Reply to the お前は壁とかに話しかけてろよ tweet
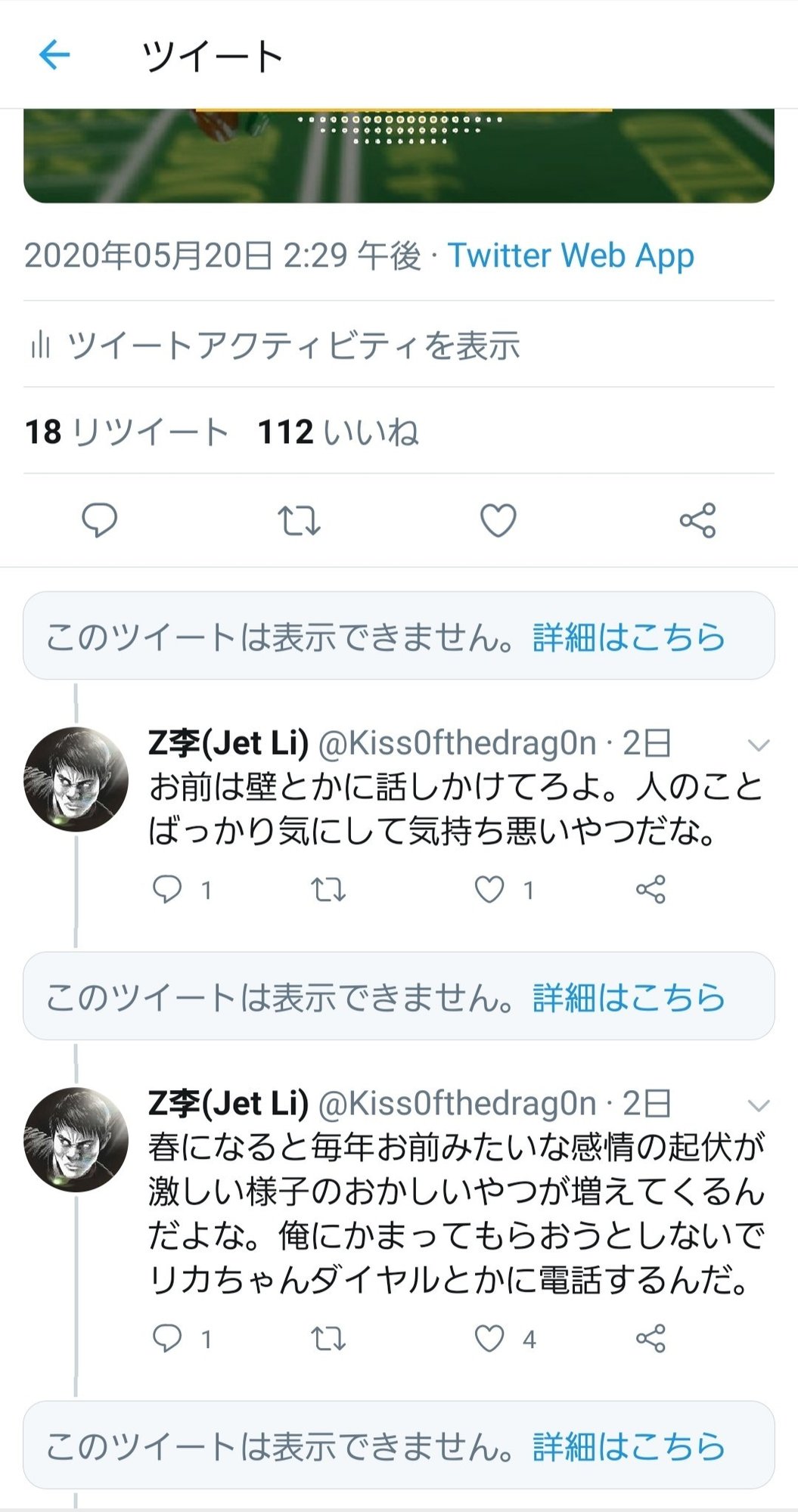Screen dimensions: 798x1512 coord(167,890)
